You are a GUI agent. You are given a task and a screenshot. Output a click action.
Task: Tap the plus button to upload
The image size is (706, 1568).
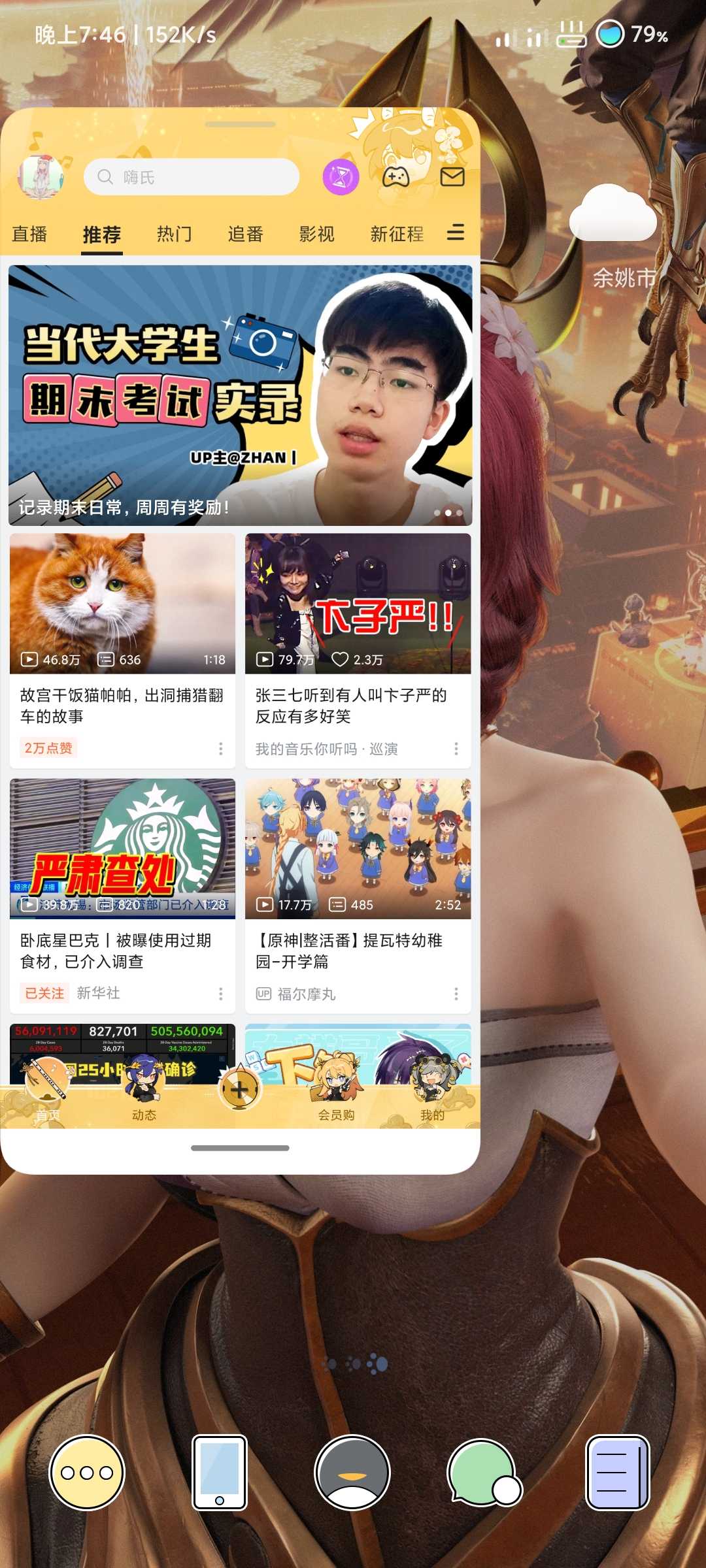pyautogui.click(x=239, y=1089)
